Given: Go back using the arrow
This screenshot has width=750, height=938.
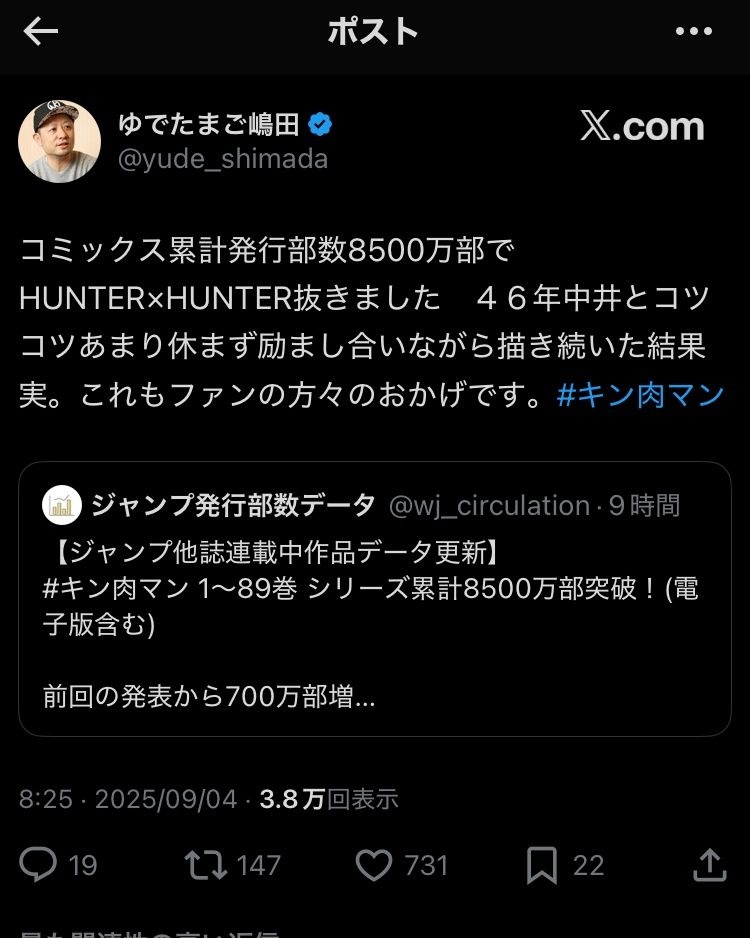Looking at the screenshot, I should coord(41,32).
